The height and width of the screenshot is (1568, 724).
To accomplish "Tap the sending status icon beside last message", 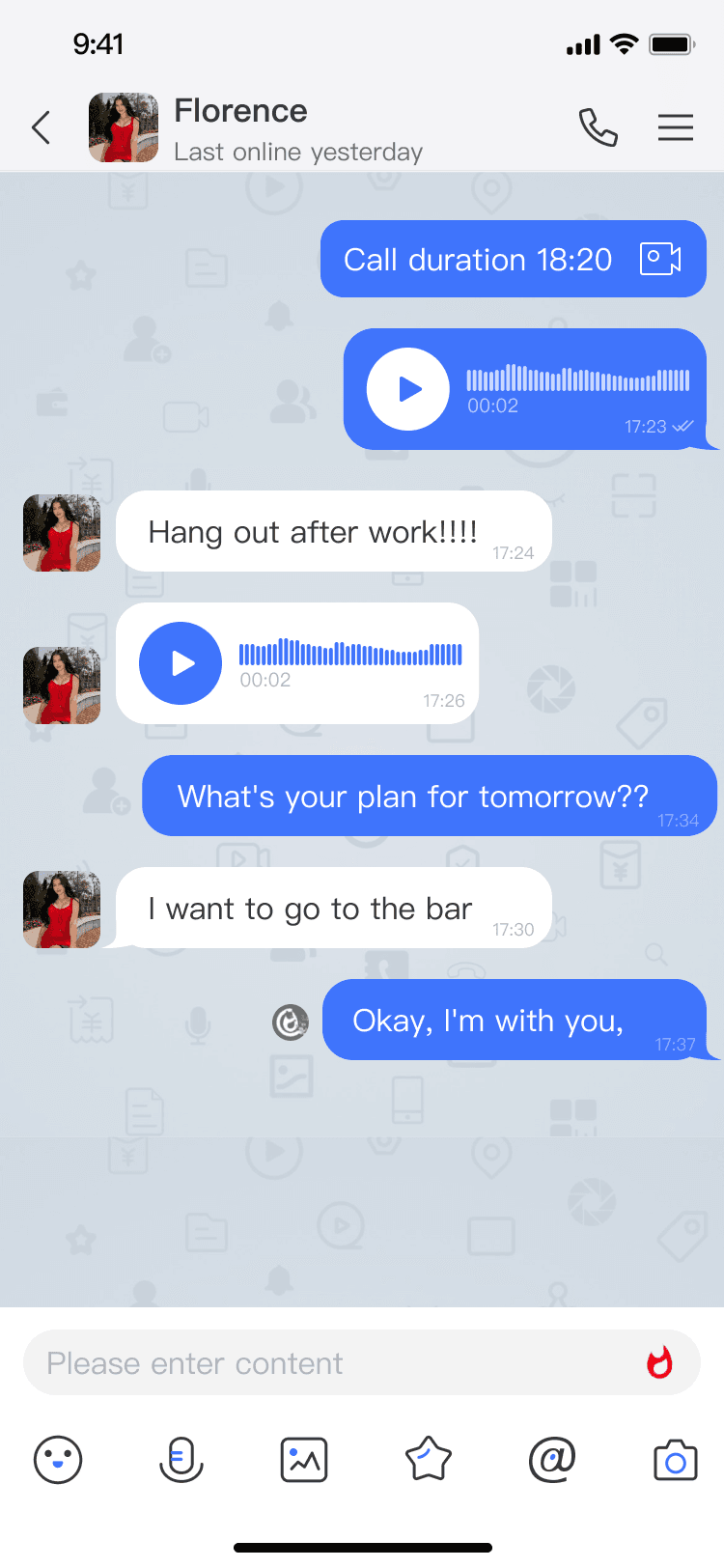I will (x=291, y=1022).
